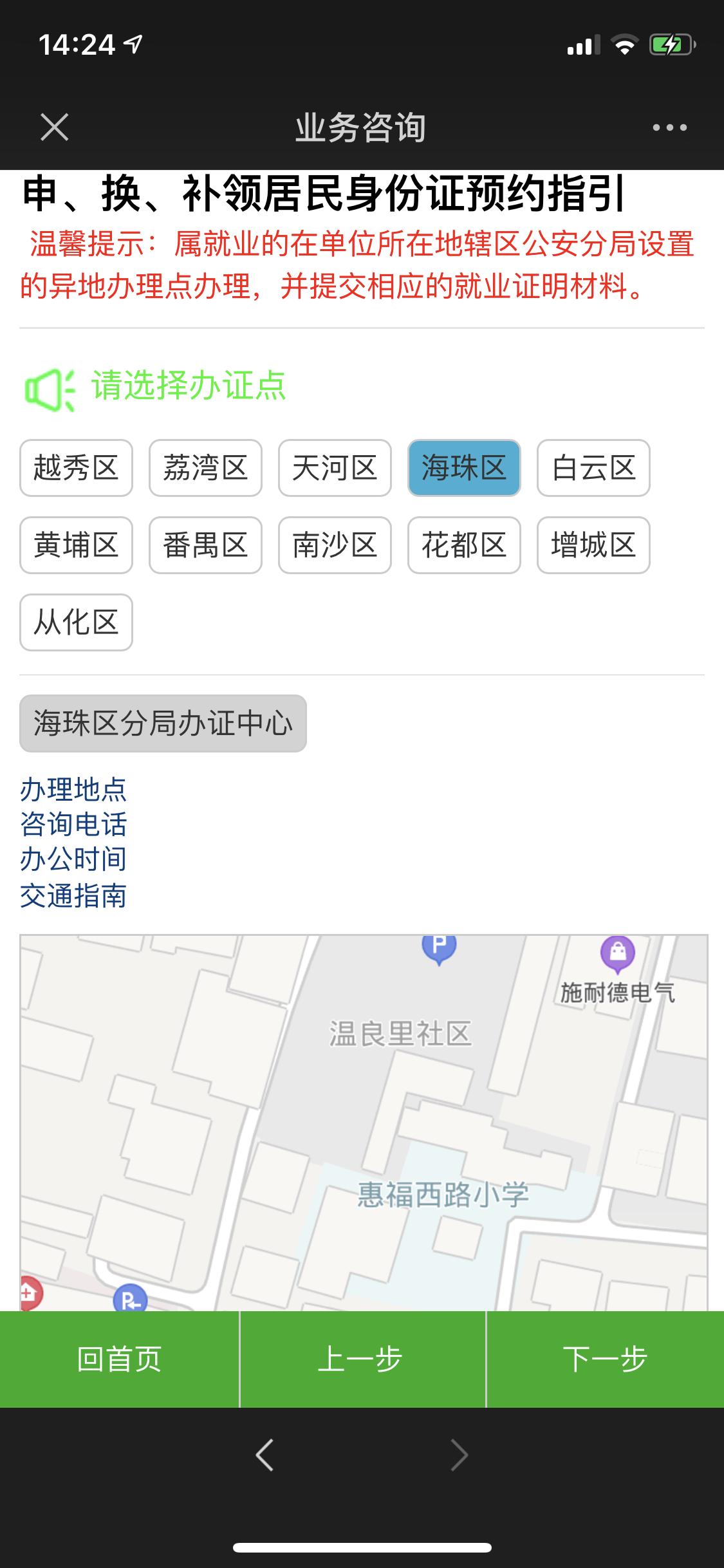Select the 越秀区 district option
This screenshot has width=724, height=1568.
pos(75,469)
